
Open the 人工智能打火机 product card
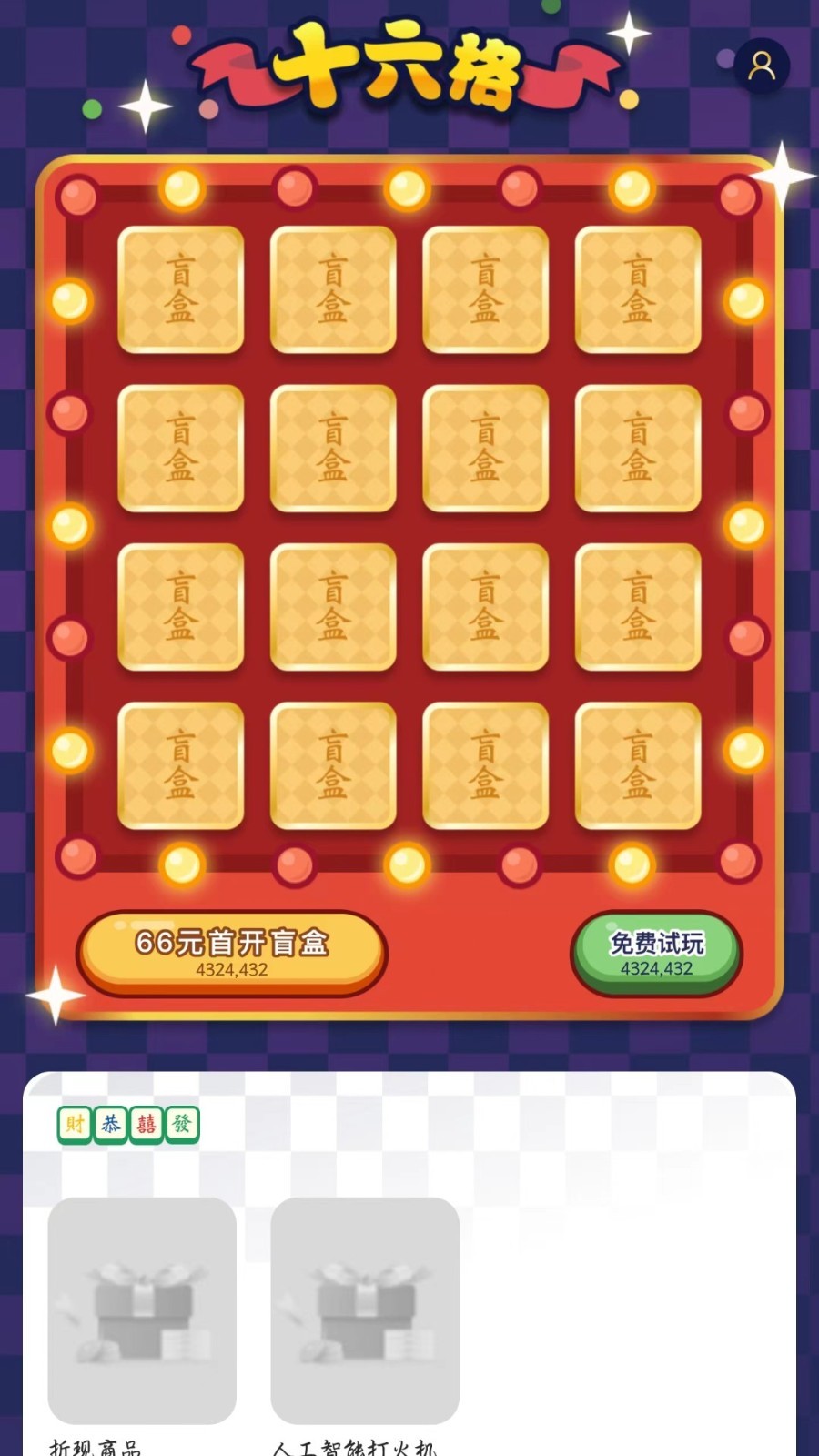(365, 1310)
